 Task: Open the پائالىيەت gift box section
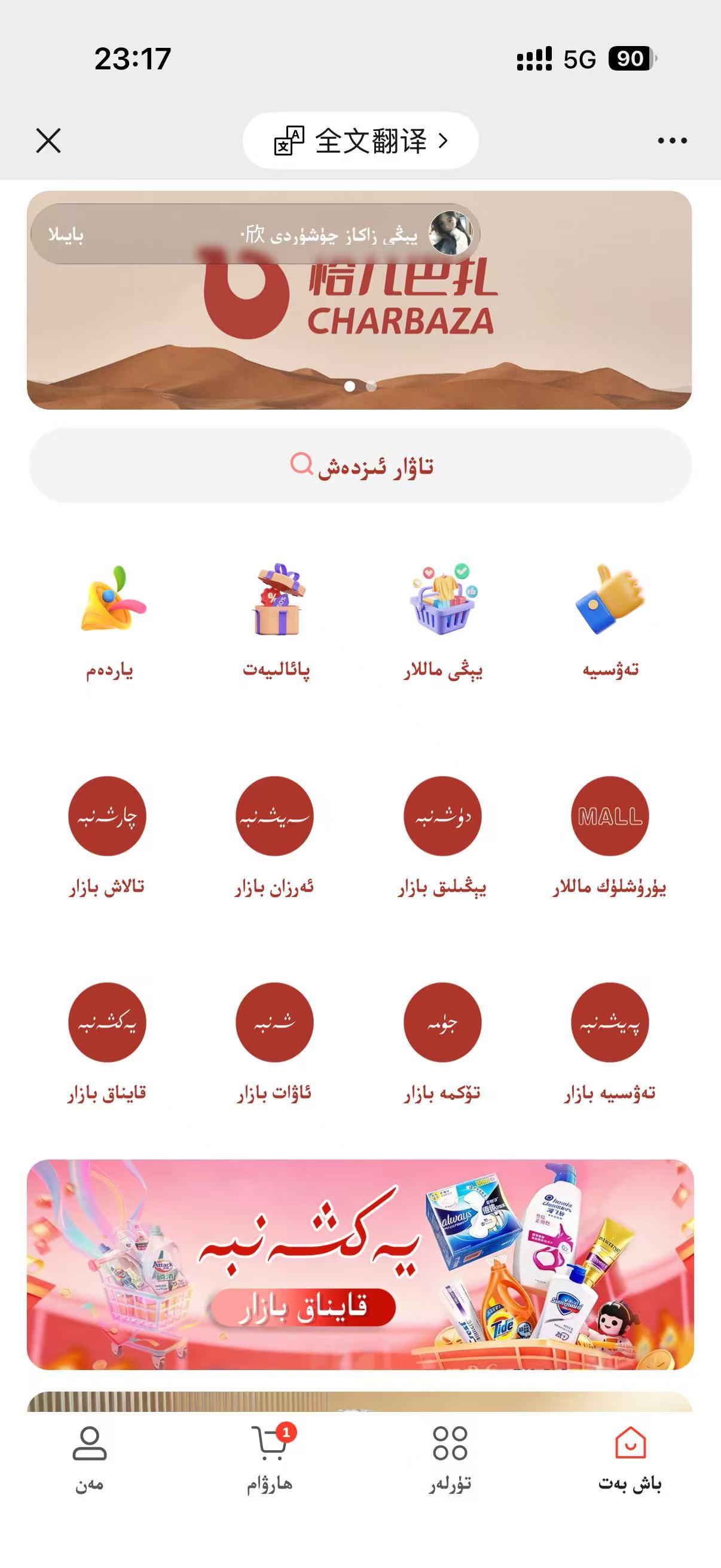click(276, 621)
